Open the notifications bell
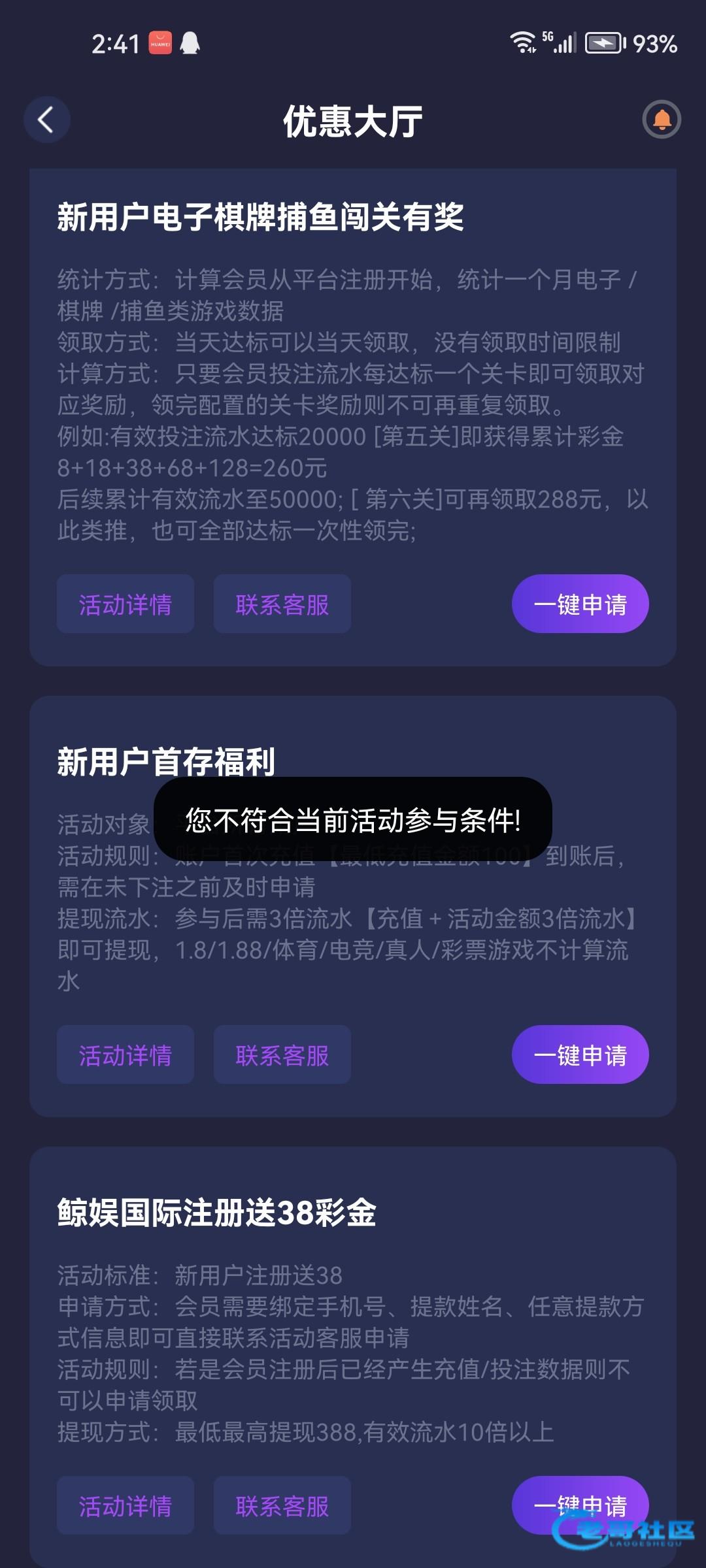Viewport: 706px width, 1568px height. 662,120
